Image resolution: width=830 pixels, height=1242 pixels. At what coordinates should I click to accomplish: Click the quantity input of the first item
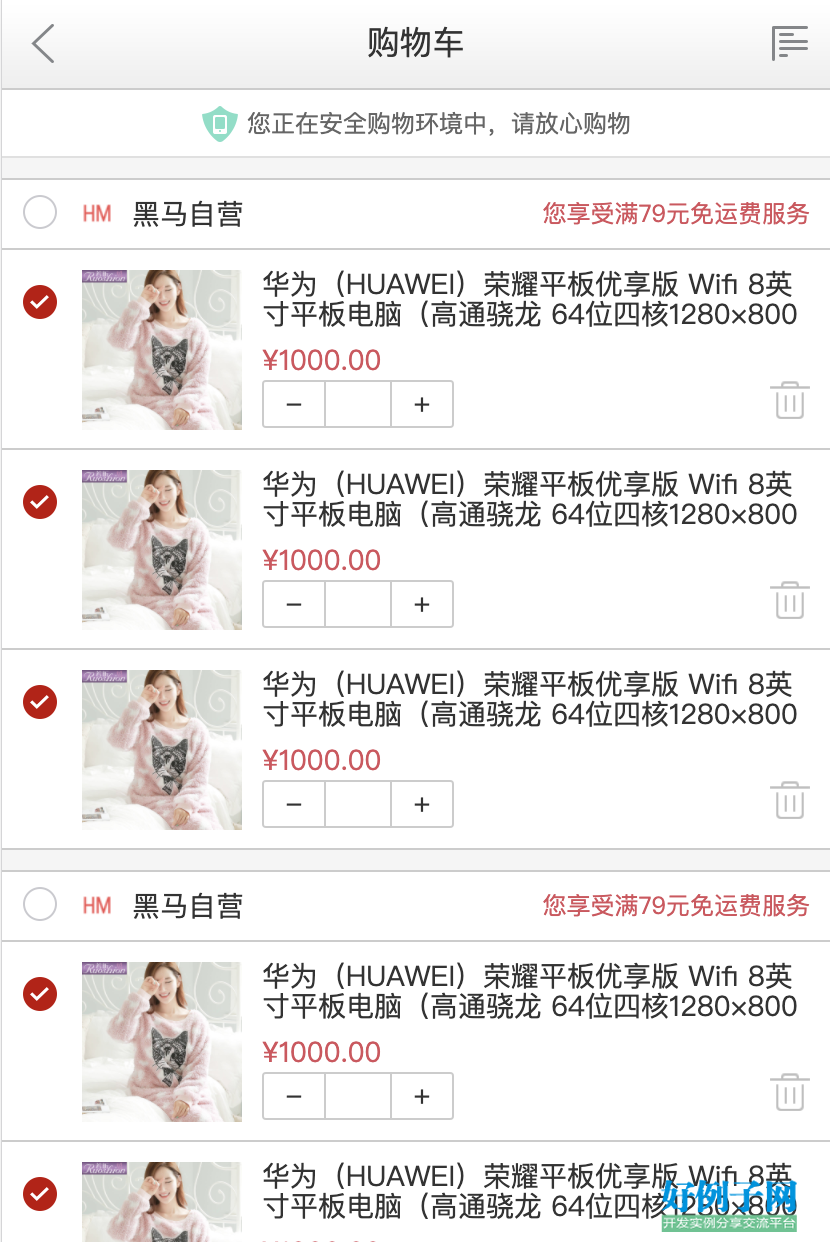[x=357, y=404]
